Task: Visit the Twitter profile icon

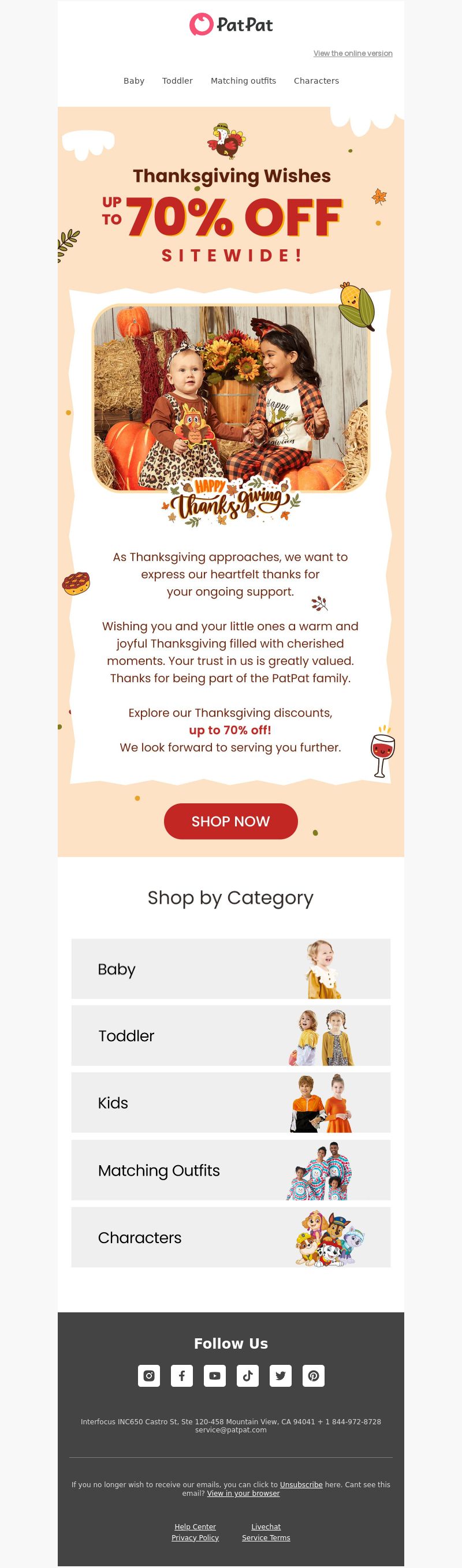Action: click(280, 1376)
